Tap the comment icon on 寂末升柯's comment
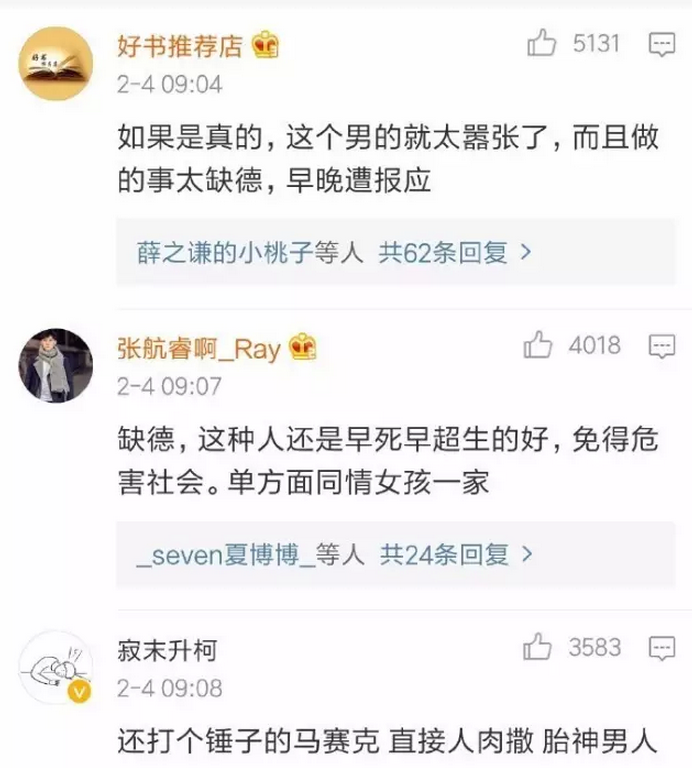The height and width of the screenshot is (768, 692). [x=662, y=647]
